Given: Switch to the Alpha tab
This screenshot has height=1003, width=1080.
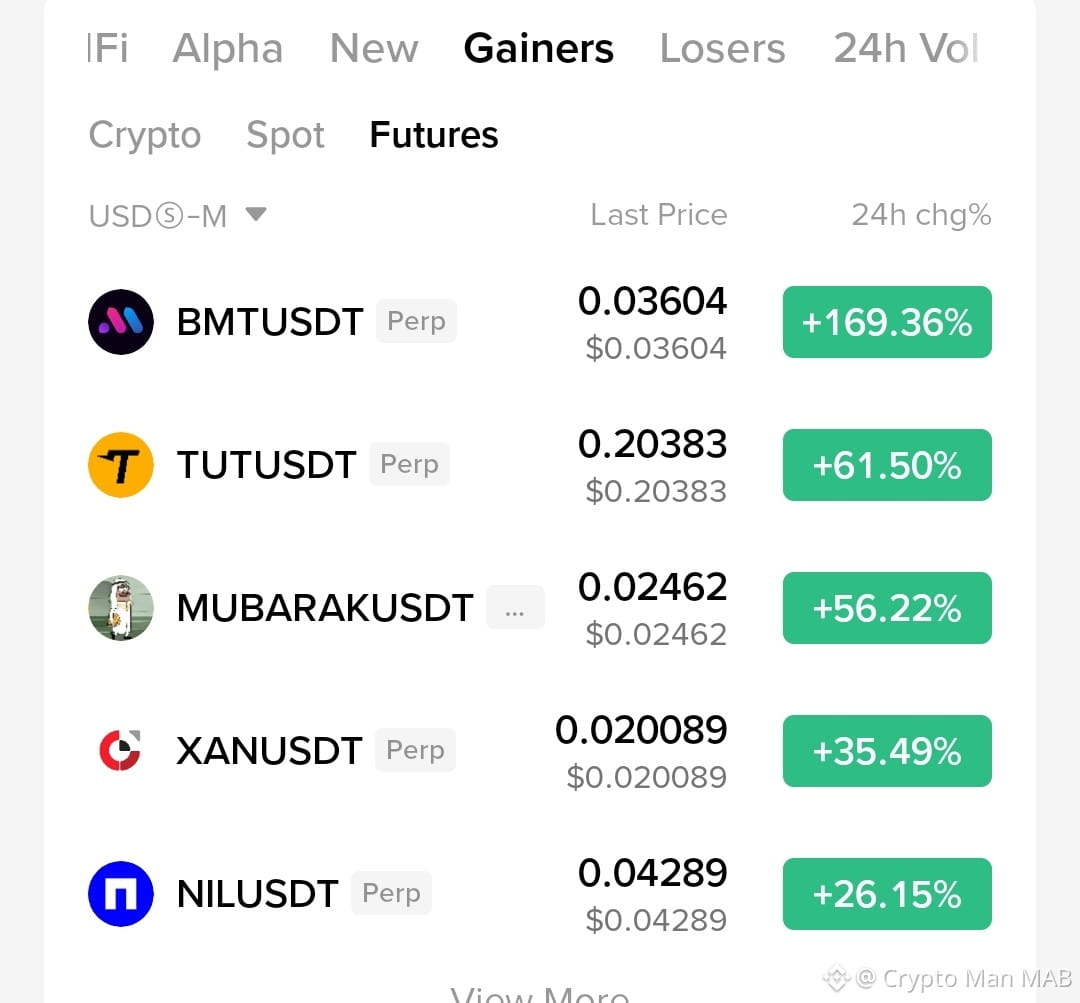Looking at the screenshot, I should (227, 49).
